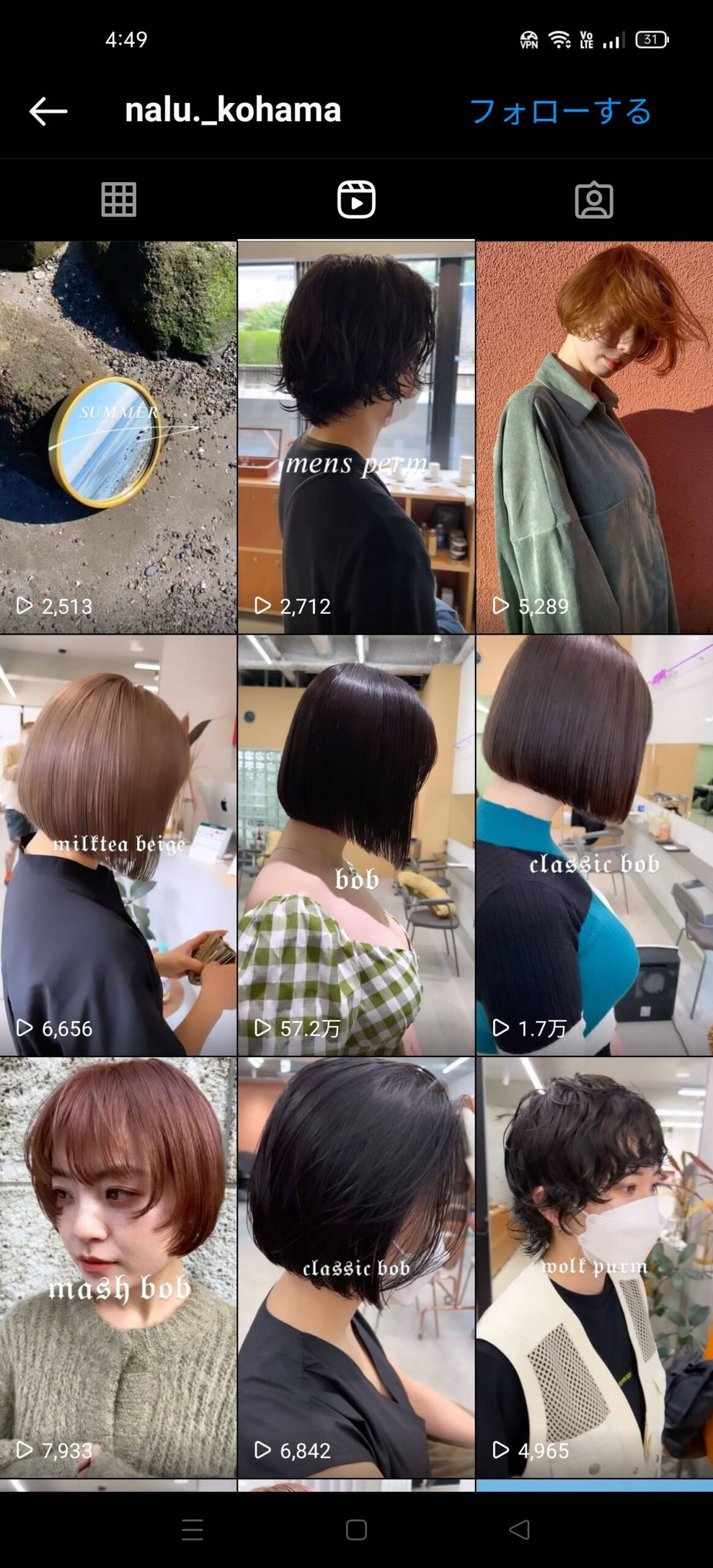Open the classic bob reel with 1.7万 views
This screenshot has height=1568, width=713.
click(x=594, y=845)
